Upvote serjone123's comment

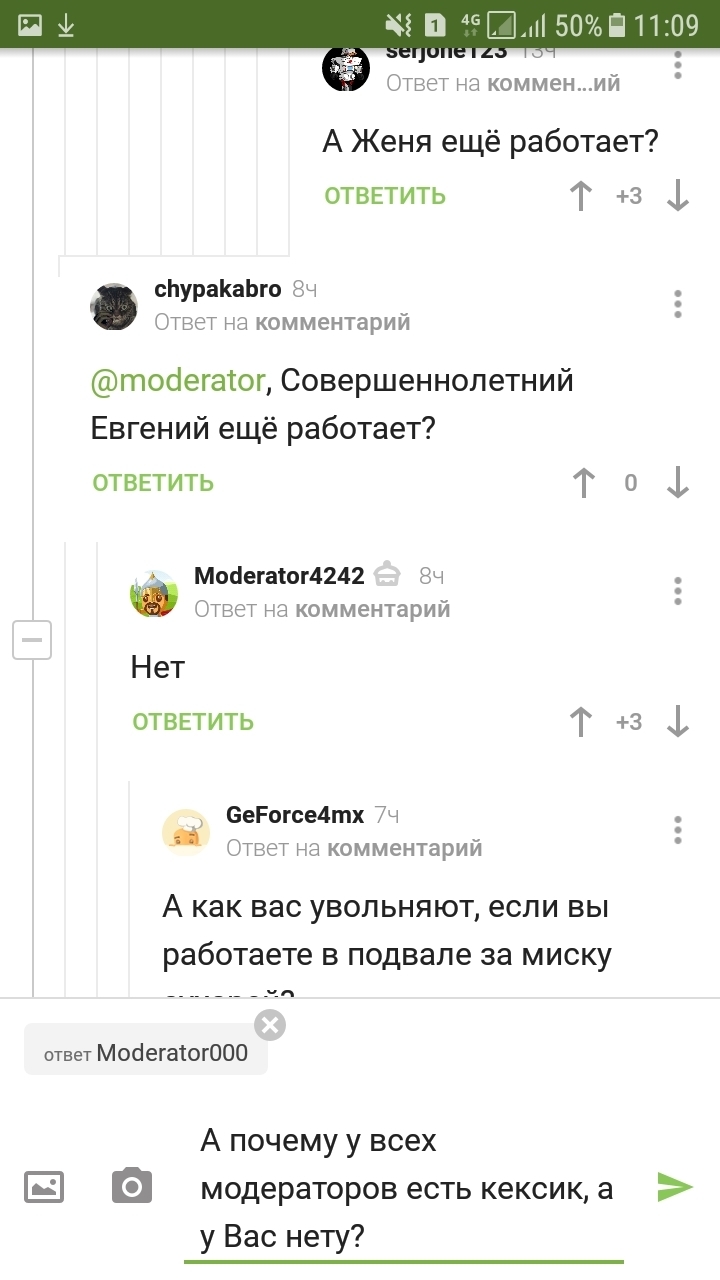(581, 196)
